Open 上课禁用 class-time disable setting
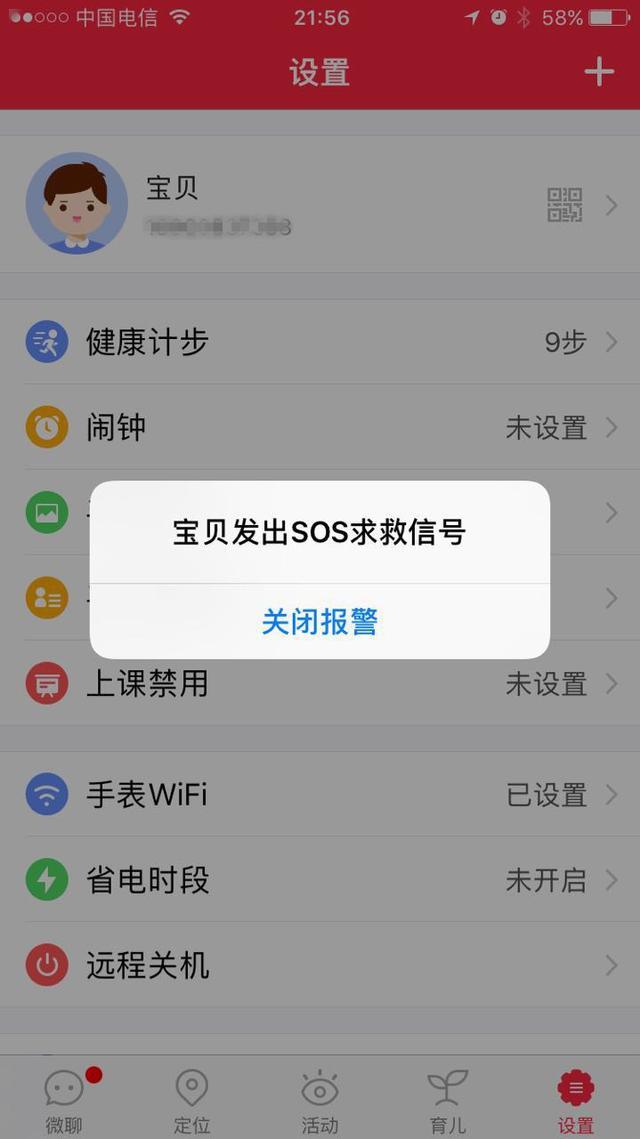The image size is (640, 1139). (x=320, y=684)
